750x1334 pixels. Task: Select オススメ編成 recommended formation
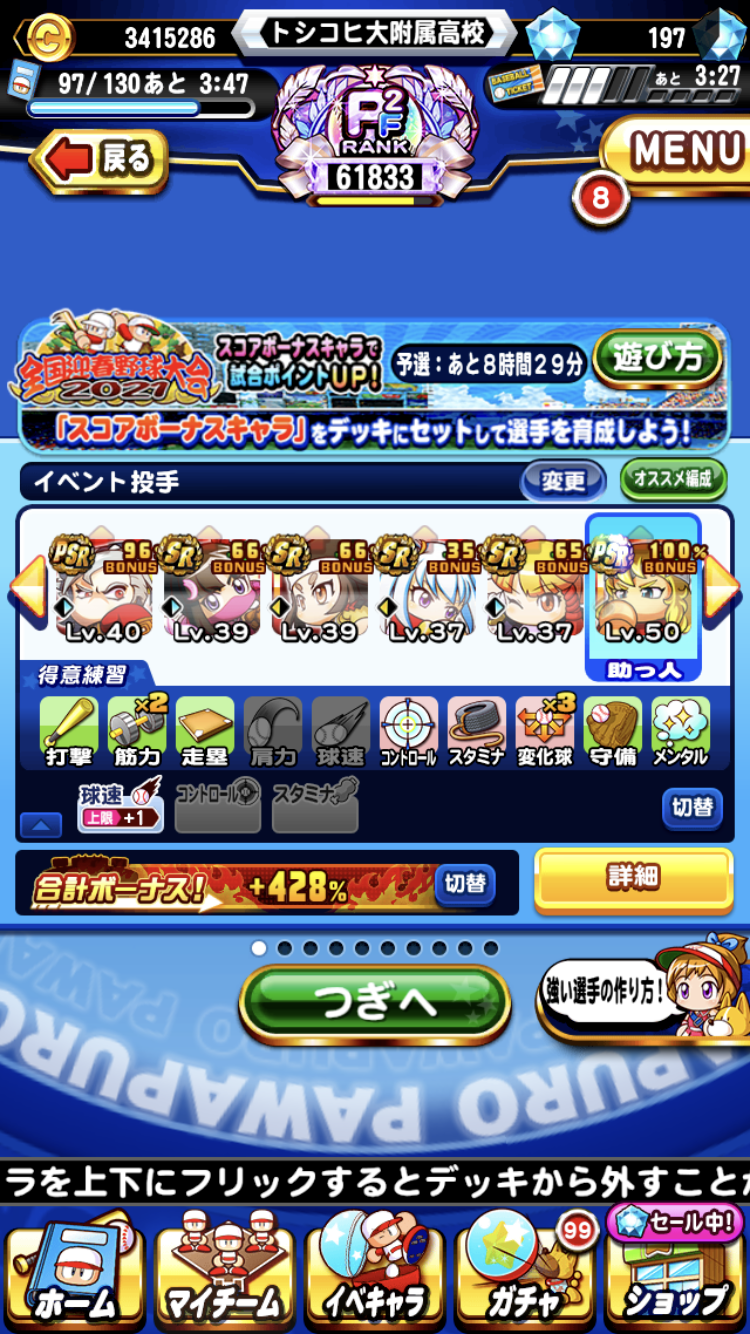[x=672, y=479]
